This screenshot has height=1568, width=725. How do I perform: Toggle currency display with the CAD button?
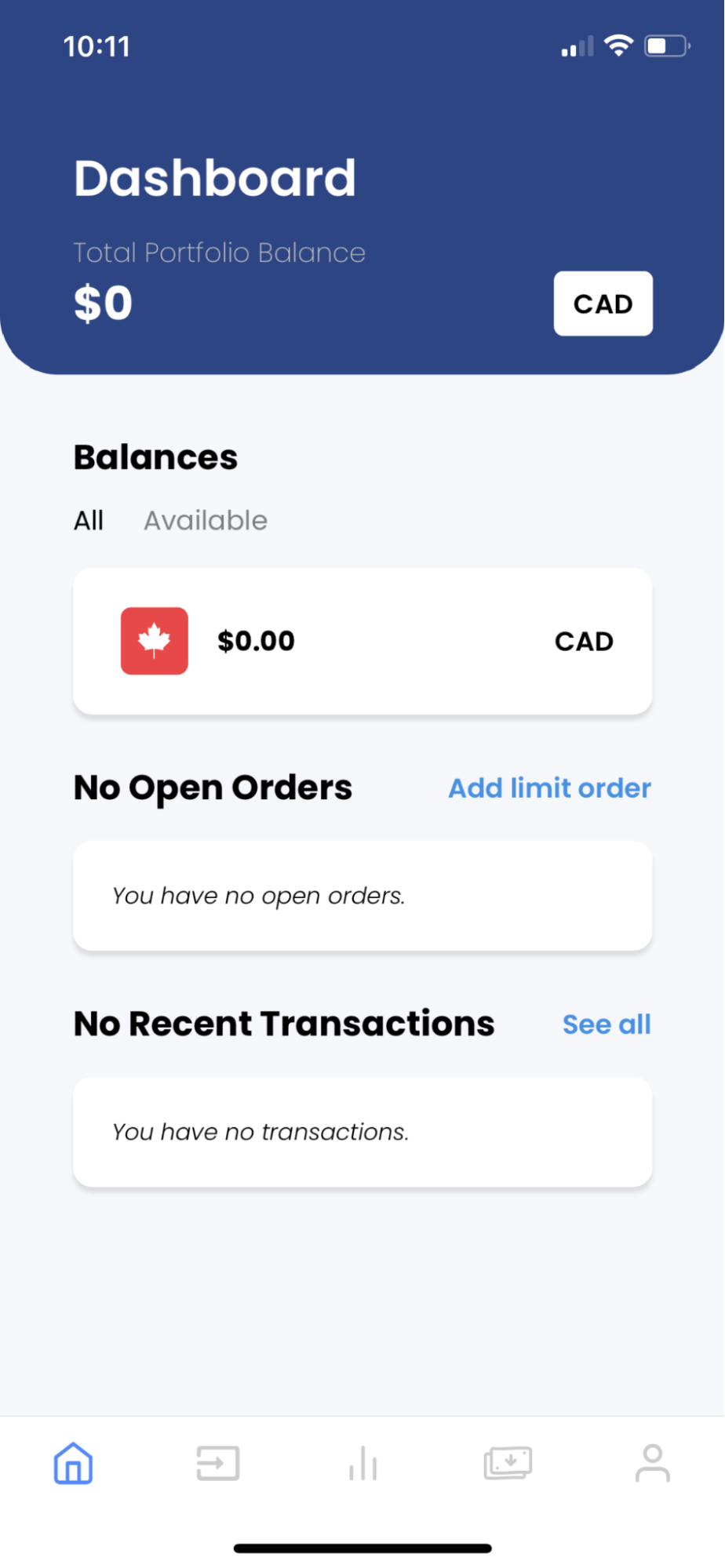(603, 304)
